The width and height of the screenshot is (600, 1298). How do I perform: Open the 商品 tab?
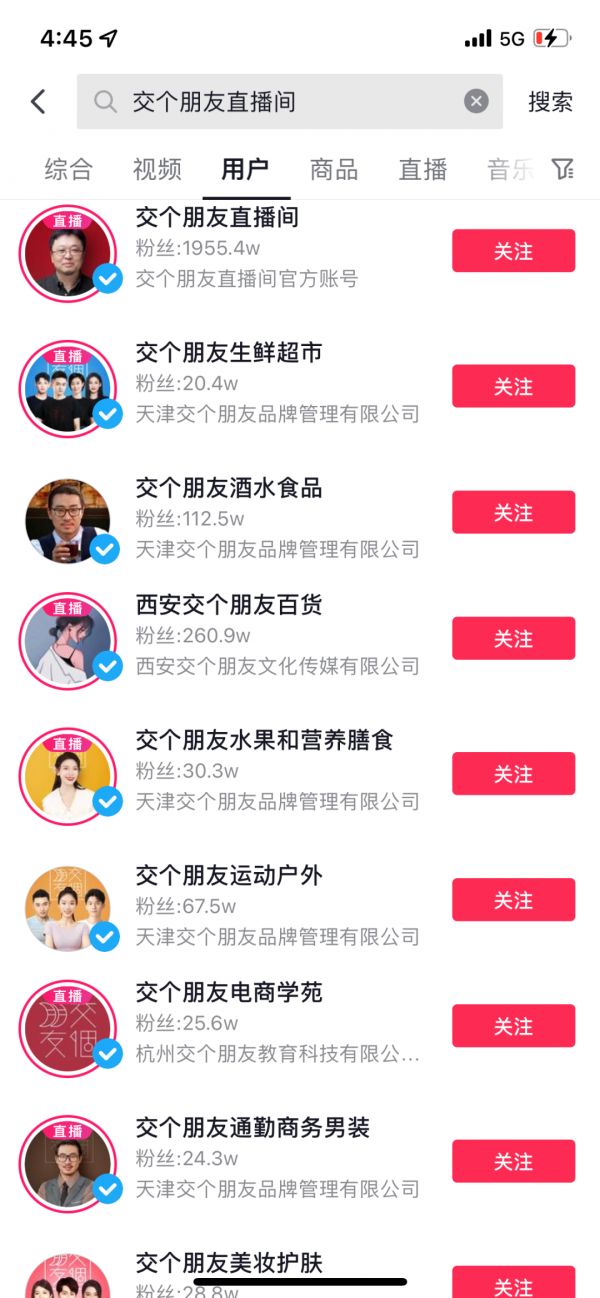[x=334, y=169]
